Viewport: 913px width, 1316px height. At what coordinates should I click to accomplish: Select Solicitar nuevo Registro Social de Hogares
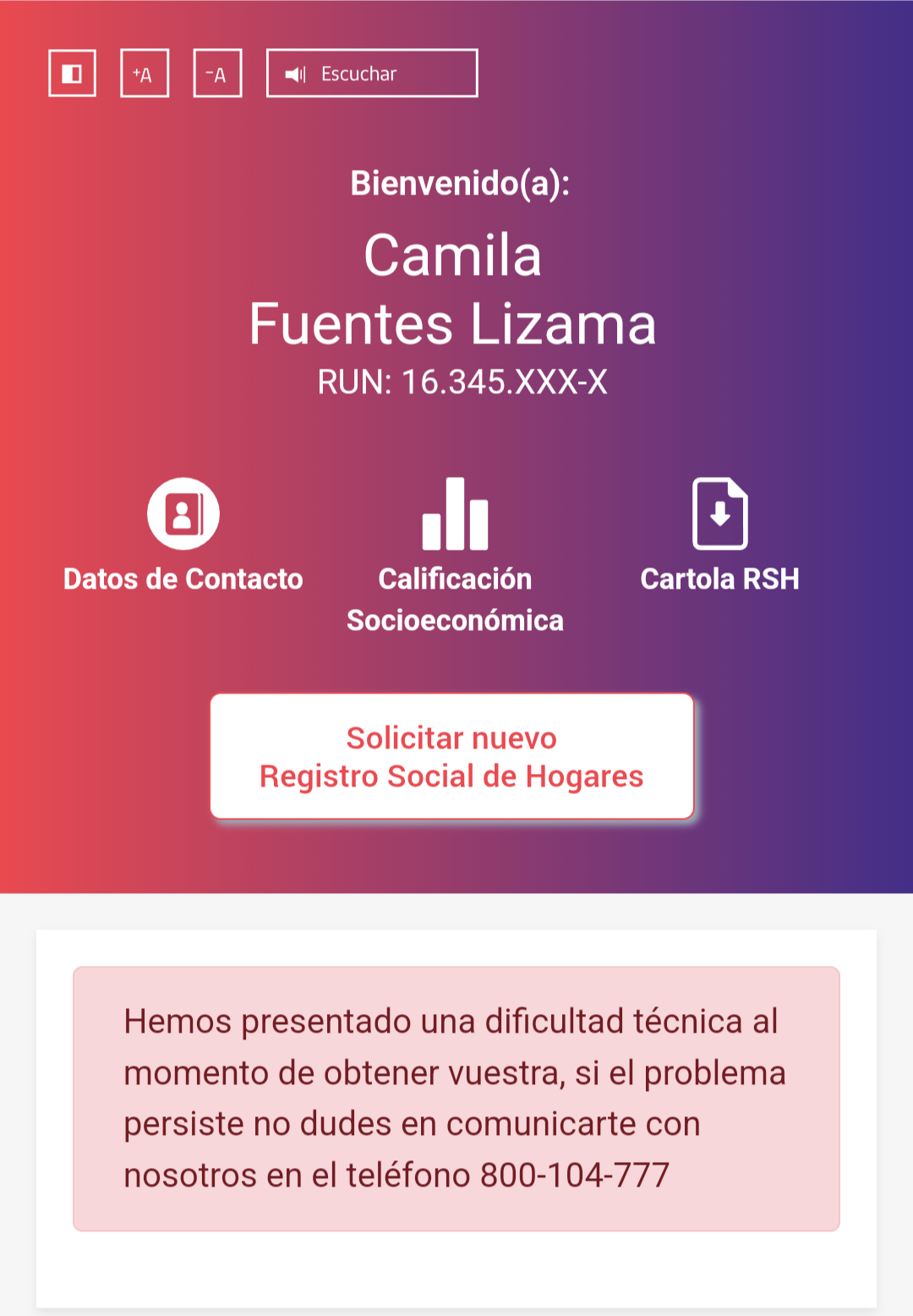(x=452, y=756)
